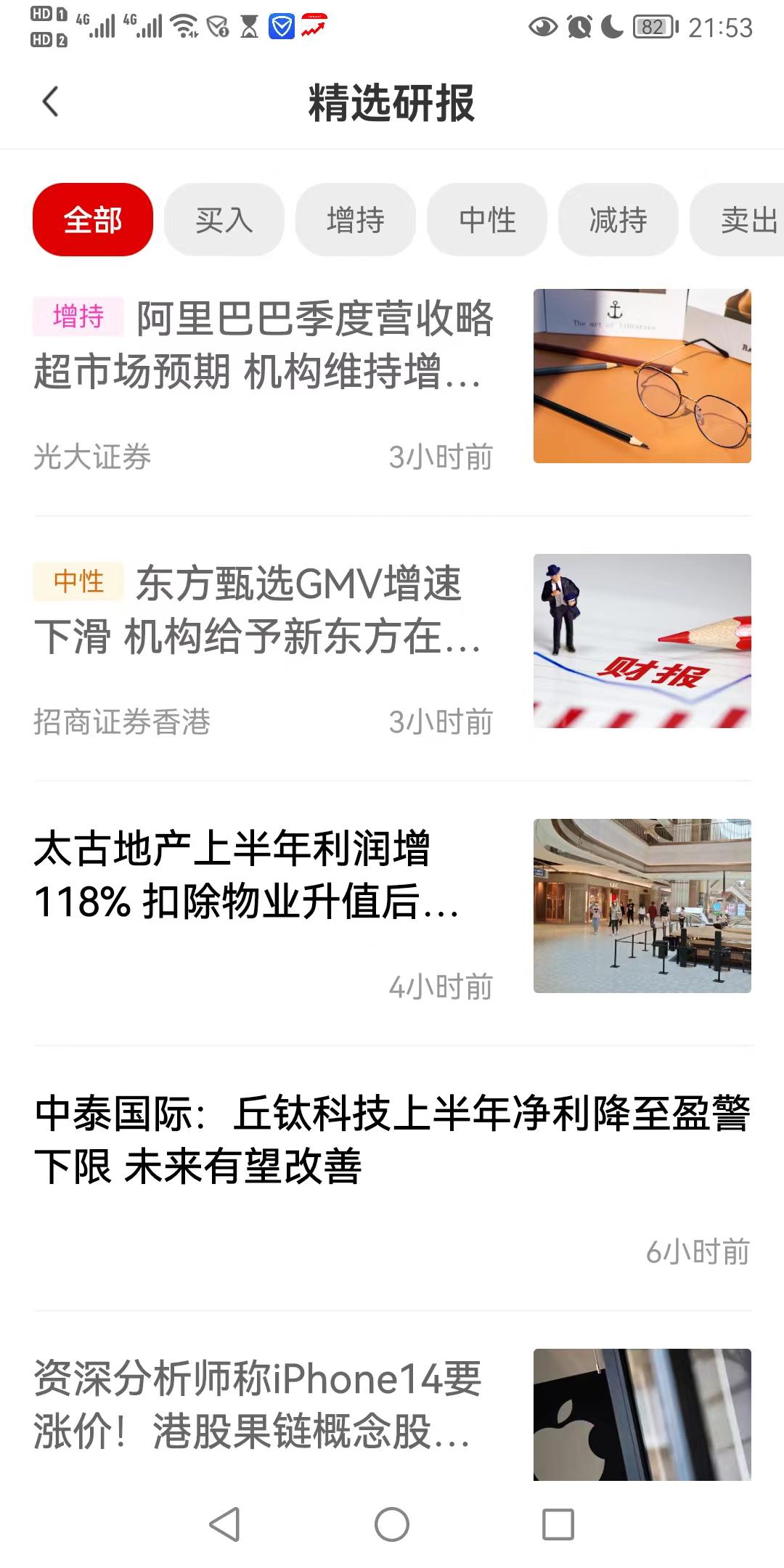Choose the 减持 filter chip
The image size is (784, 1568).
pyautogui.click(x=618, y=220)
